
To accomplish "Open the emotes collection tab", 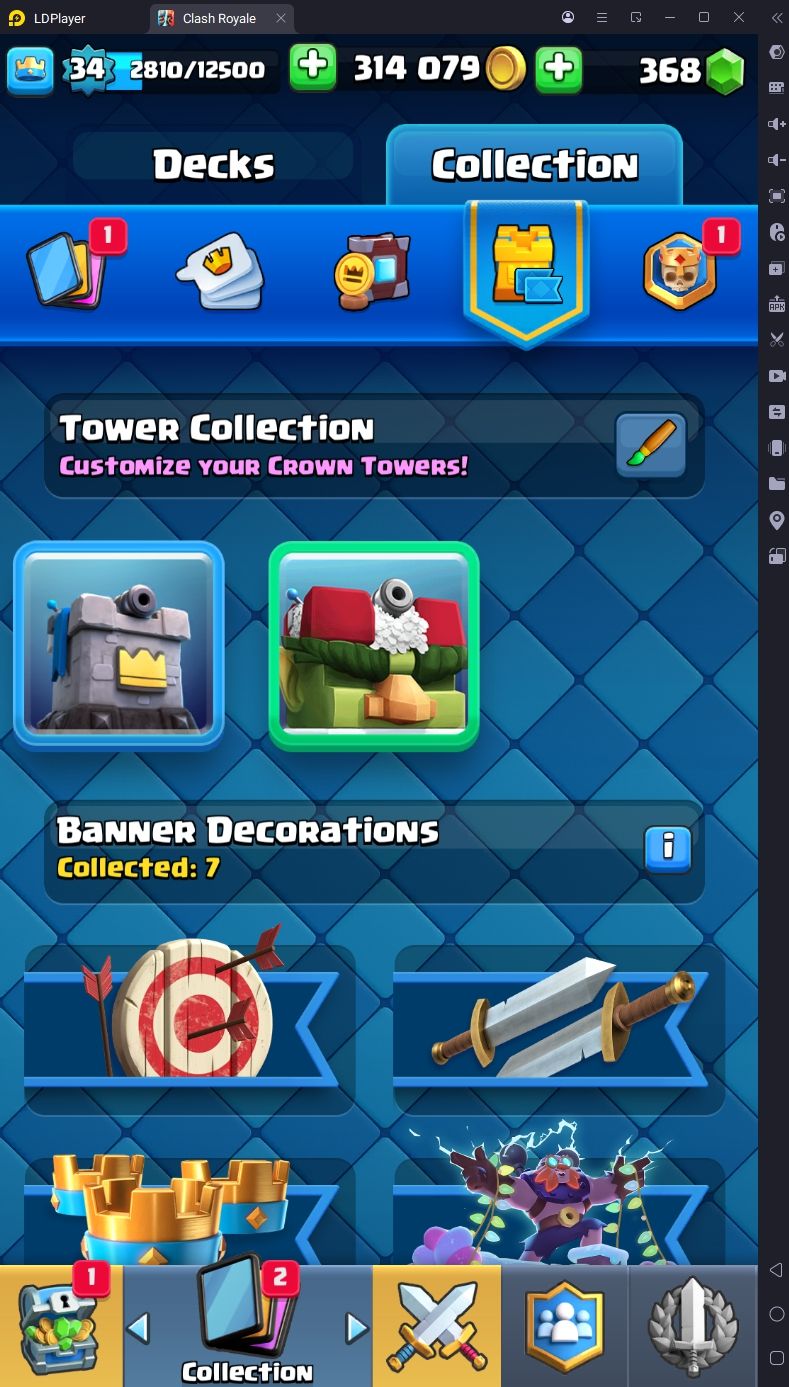I will [x=221, y=272].
